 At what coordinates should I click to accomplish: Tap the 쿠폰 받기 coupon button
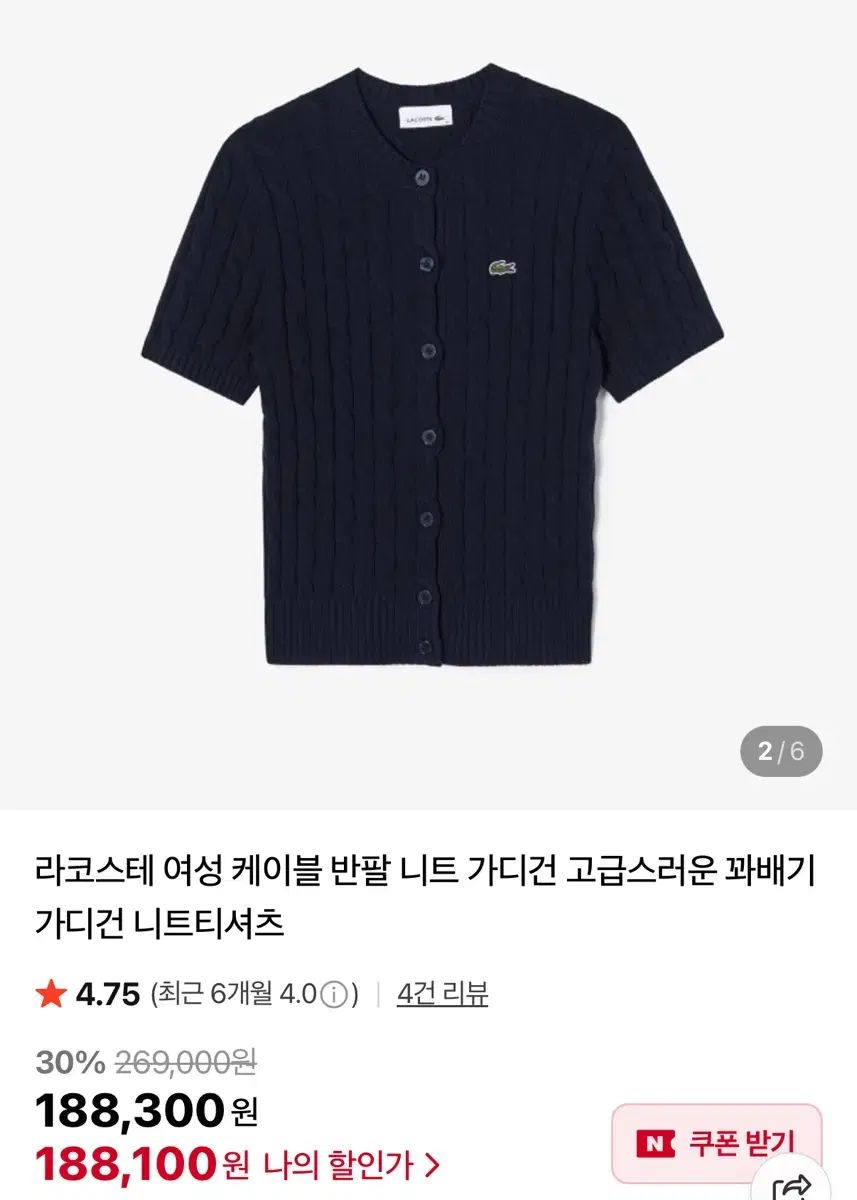(x=716, y=1142)
